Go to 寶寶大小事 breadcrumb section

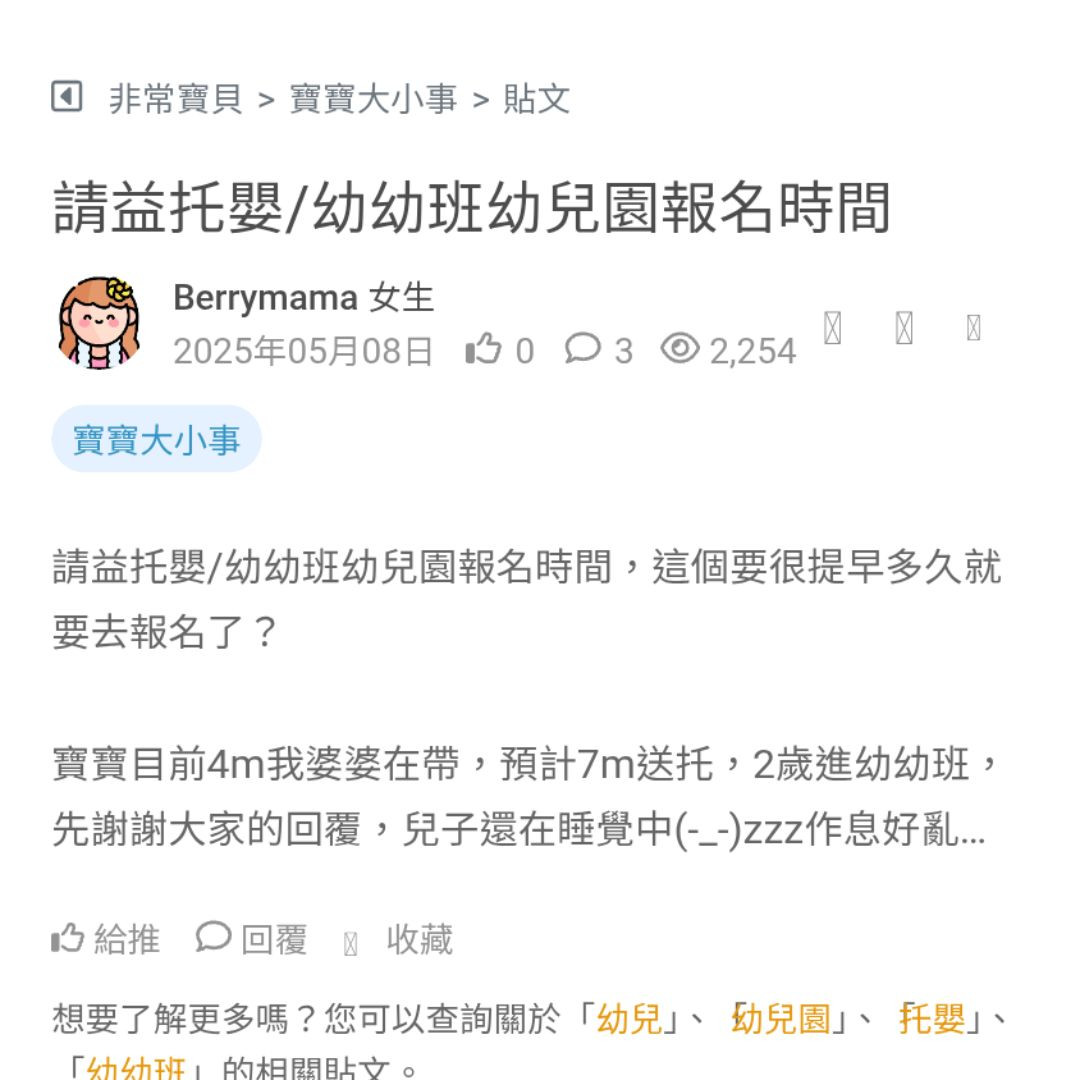pyautogui.click(x=373, y=99)
